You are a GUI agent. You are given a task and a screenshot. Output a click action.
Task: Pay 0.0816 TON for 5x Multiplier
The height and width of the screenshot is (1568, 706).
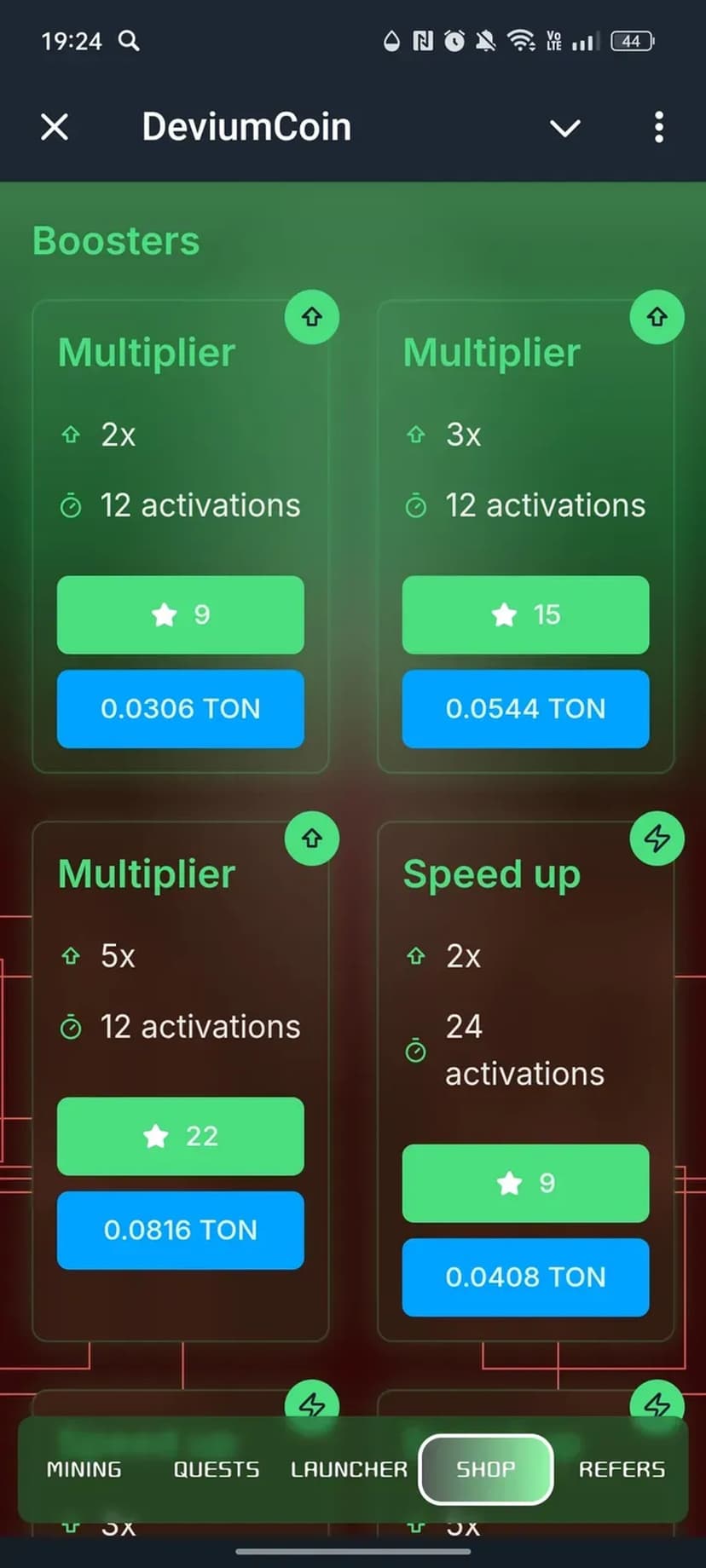point(180,1230)
